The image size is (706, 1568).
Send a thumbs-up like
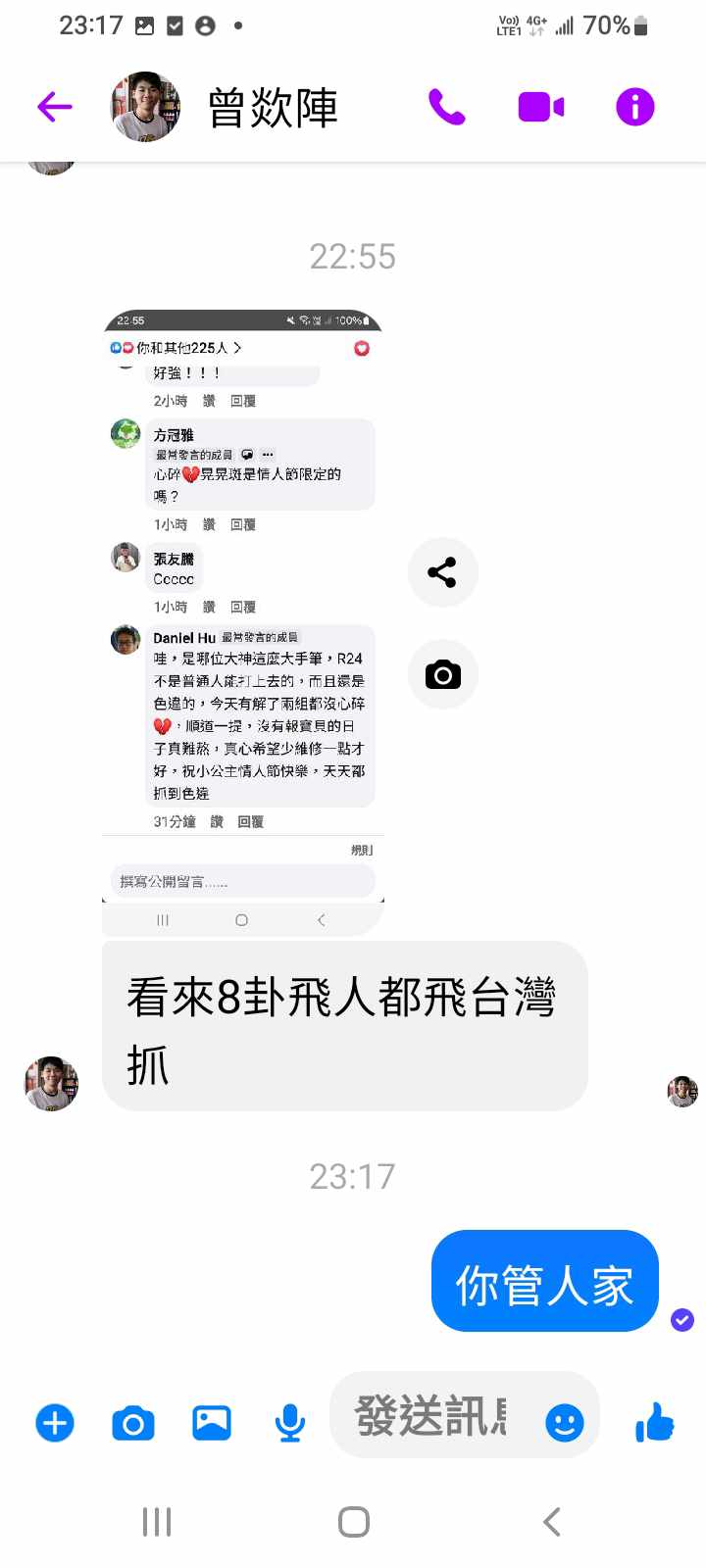(655, 1421)
